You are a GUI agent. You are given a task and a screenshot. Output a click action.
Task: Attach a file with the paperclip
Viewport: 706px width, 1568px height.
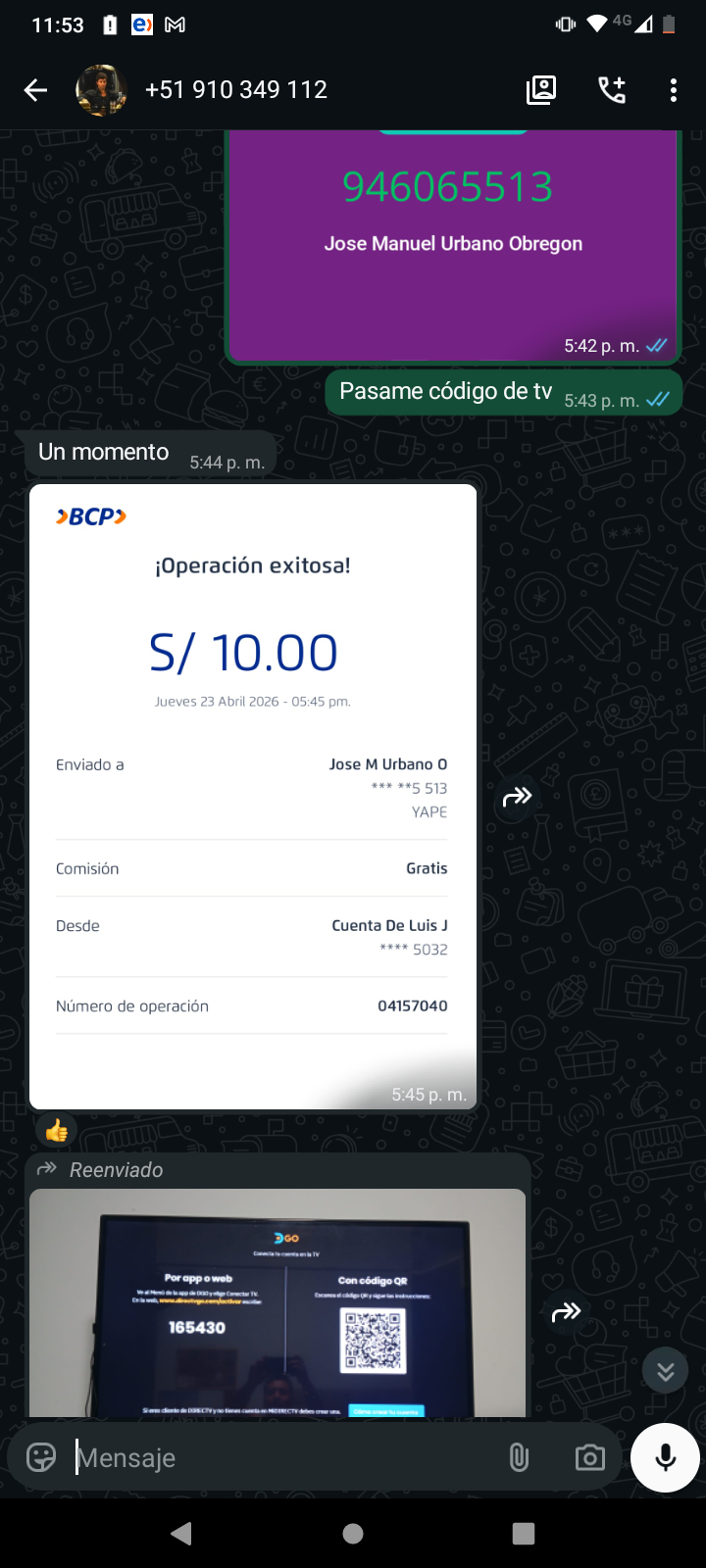tap(519, 1457)
